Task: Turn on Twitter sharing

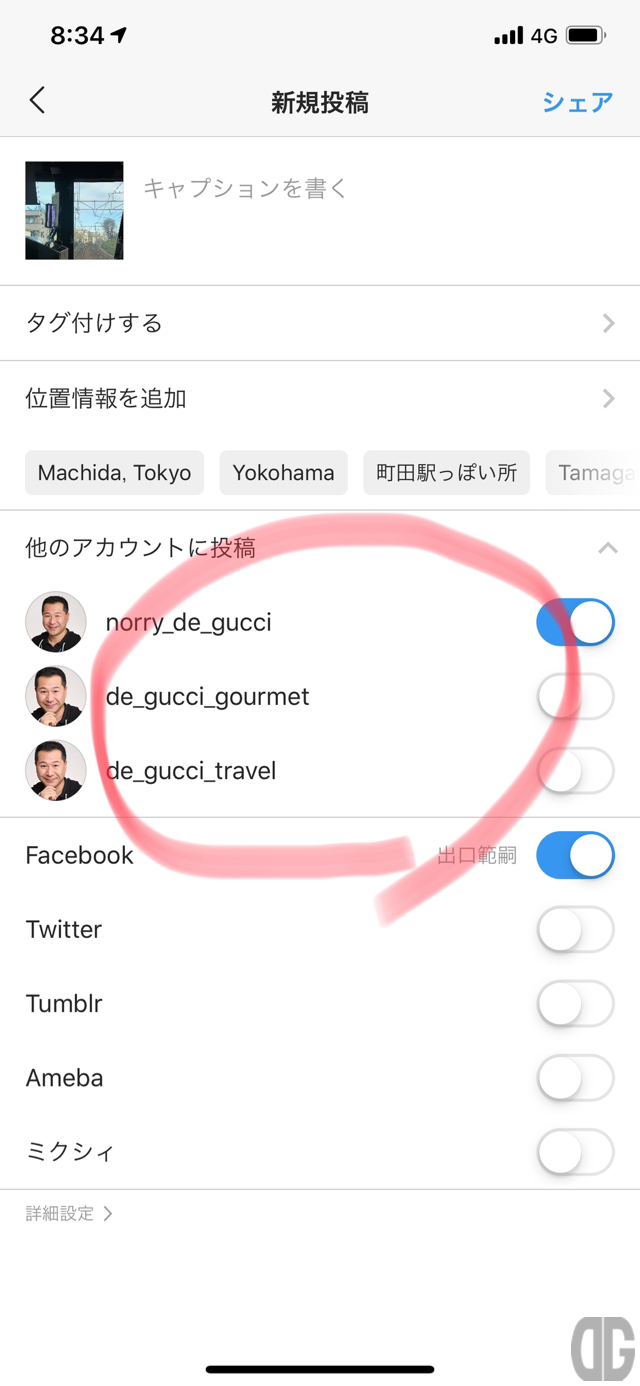Action: pos(575,929)
